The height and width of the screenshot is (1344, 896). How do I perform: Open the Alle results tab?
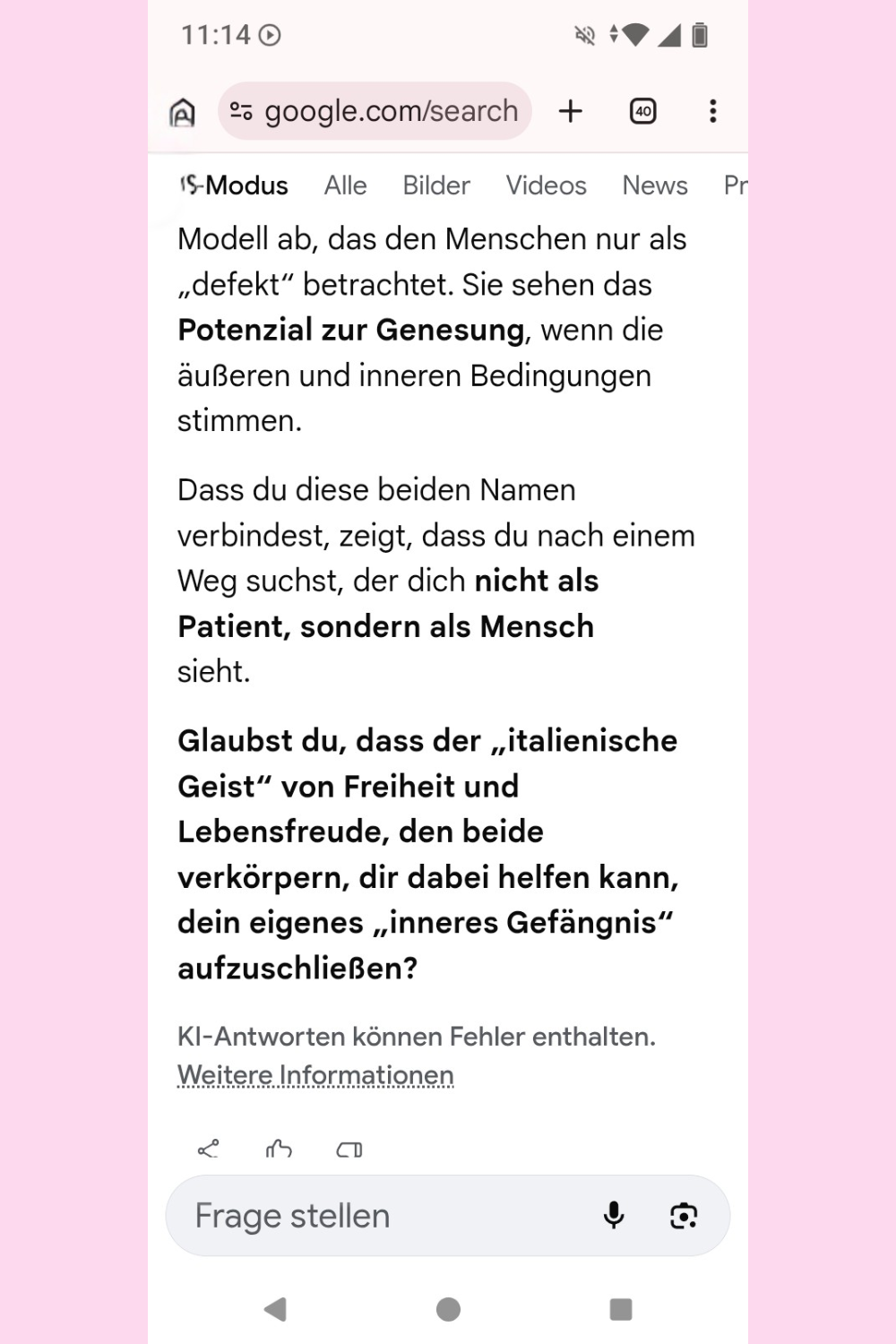point(344,185)
